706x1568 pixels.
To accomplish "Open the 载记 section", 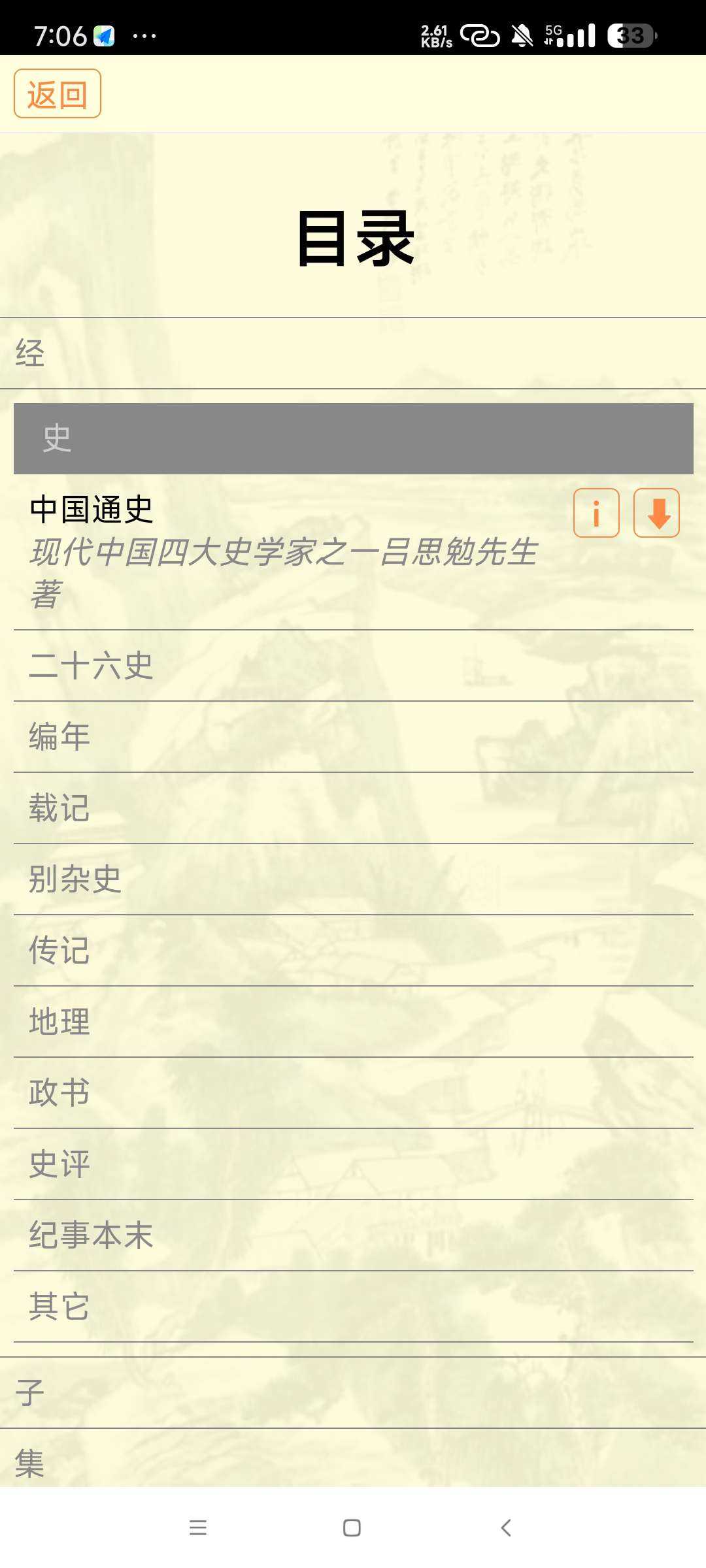I will tap(353, 808).
